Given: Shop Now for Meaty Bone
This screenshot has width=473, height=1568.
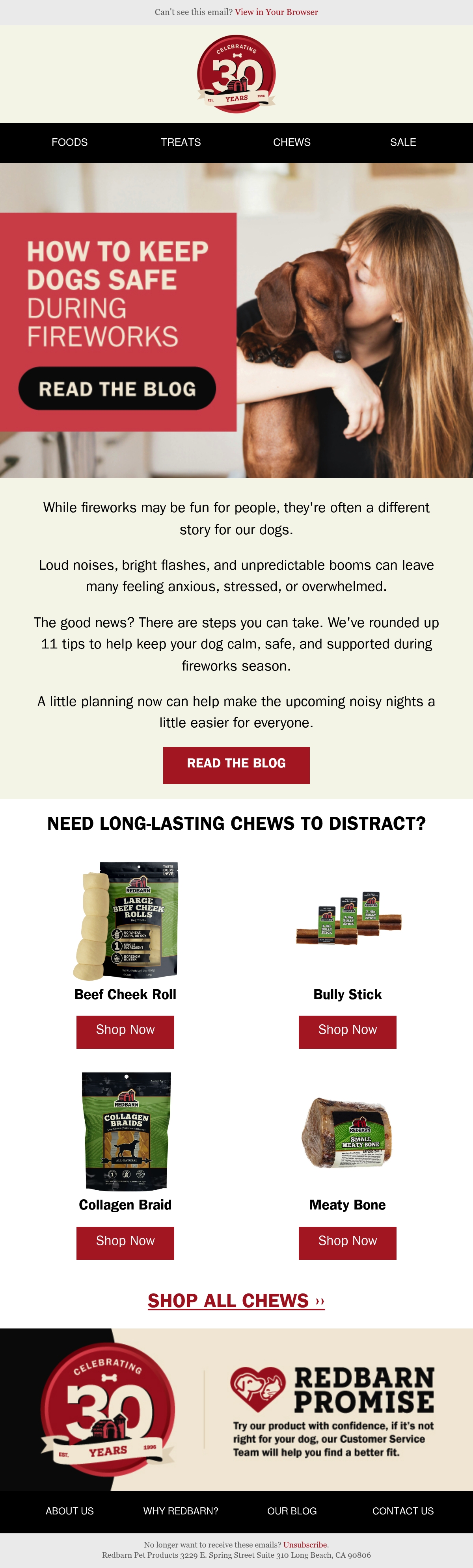Looking at the screenshot, I should coord(348,1243).
